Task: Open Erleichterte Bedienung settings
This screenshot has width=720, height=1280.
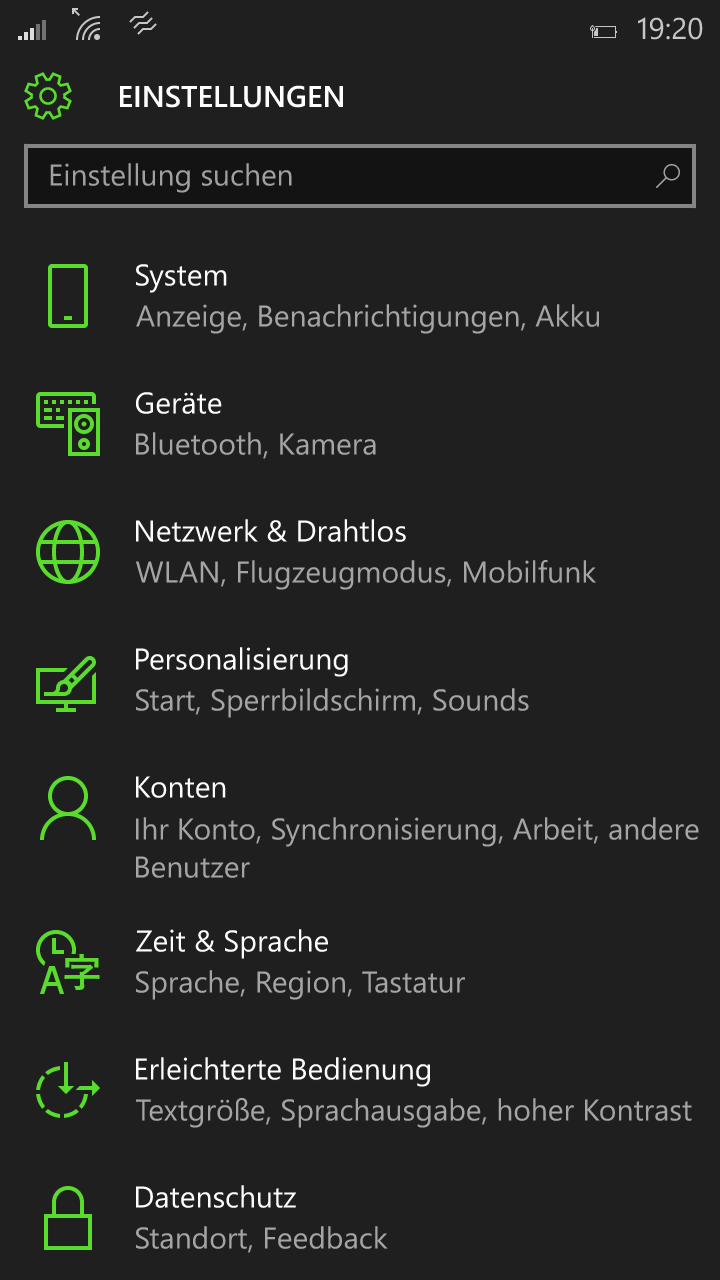Action: pyautogui.click(x=360, y=1090)
